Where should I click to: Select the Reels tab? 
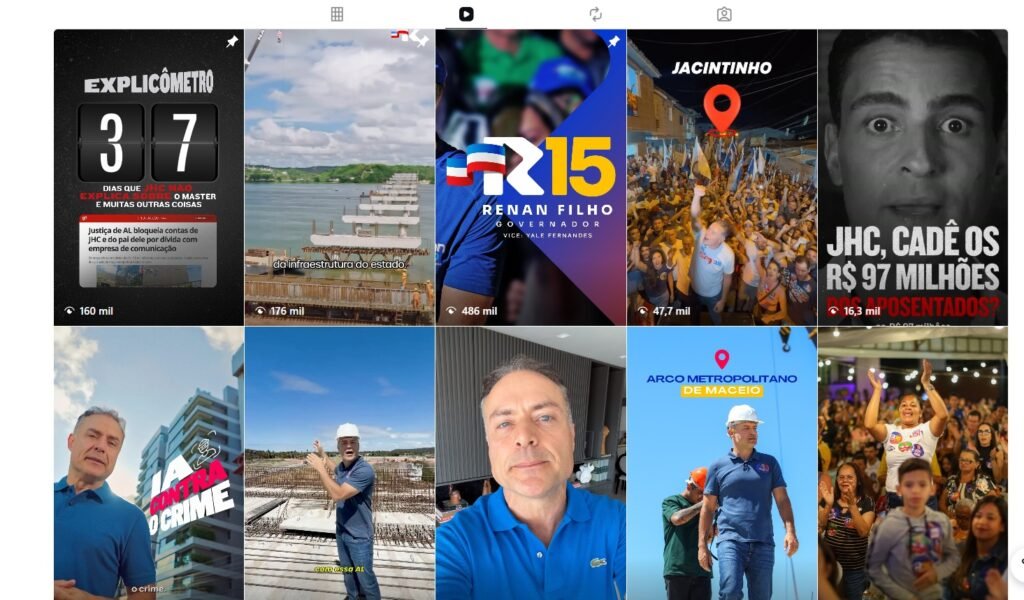tap(466, 14)
